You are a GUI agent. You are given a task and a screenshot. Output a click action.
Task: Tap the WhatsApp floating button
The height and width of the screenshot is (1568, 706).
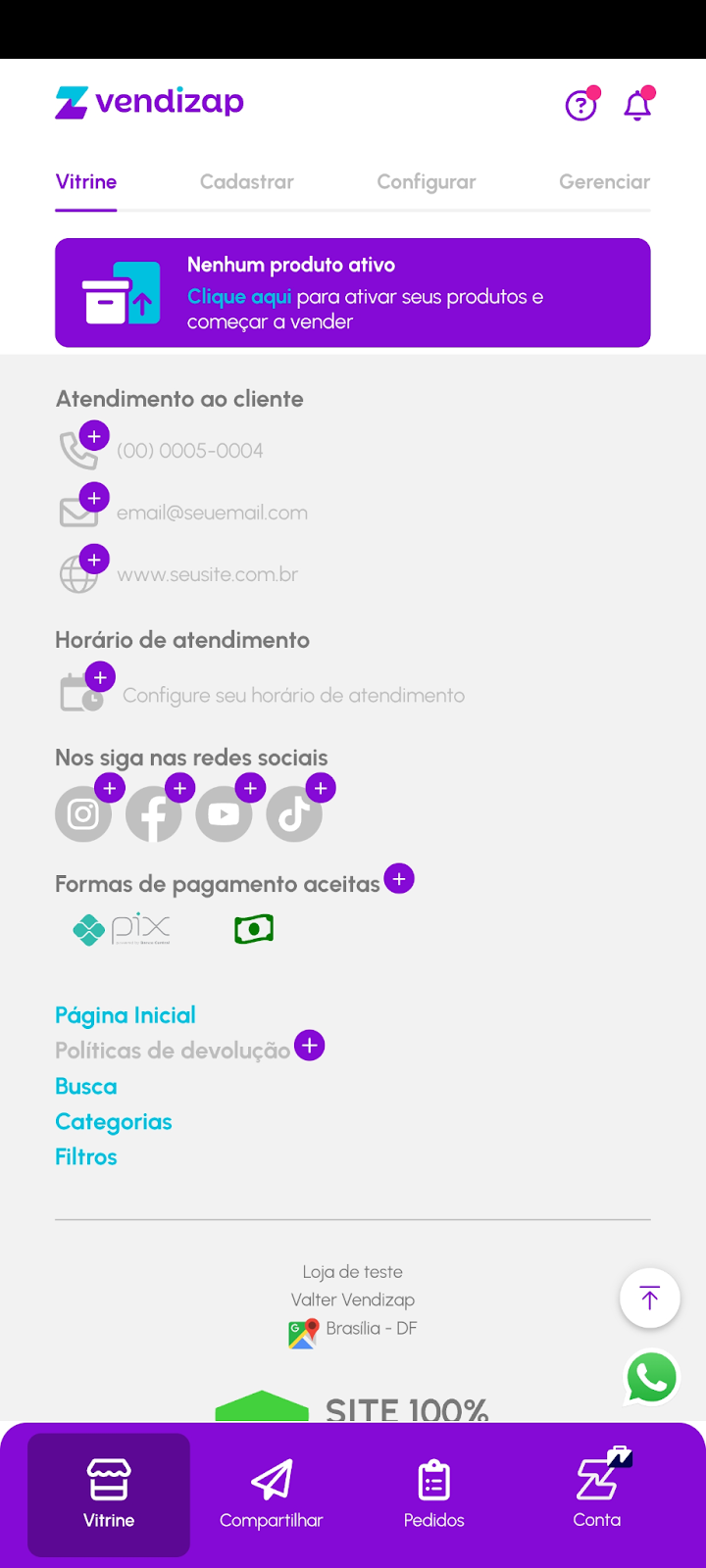click(x=651, y=1378)
